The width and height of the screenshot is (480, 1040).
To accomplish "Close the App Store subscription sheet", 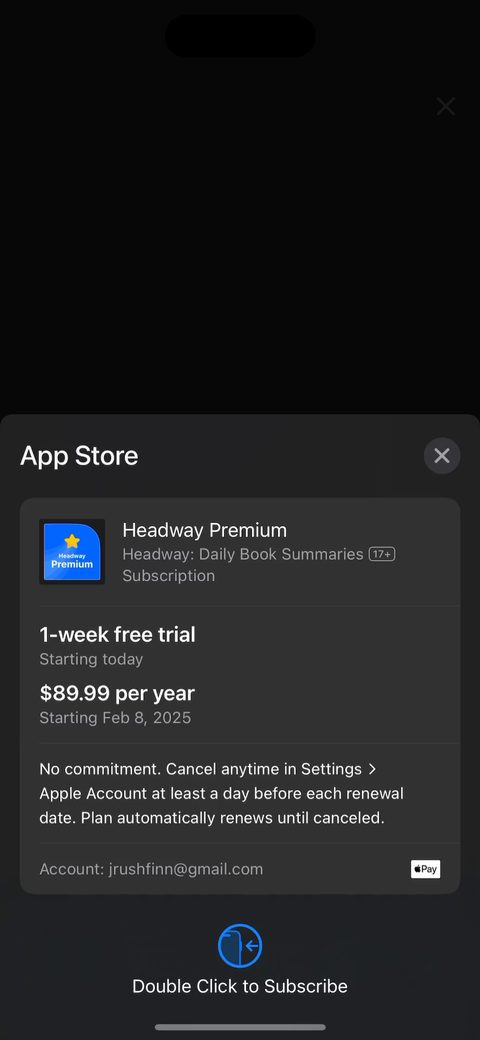I will tap(442, 456).
